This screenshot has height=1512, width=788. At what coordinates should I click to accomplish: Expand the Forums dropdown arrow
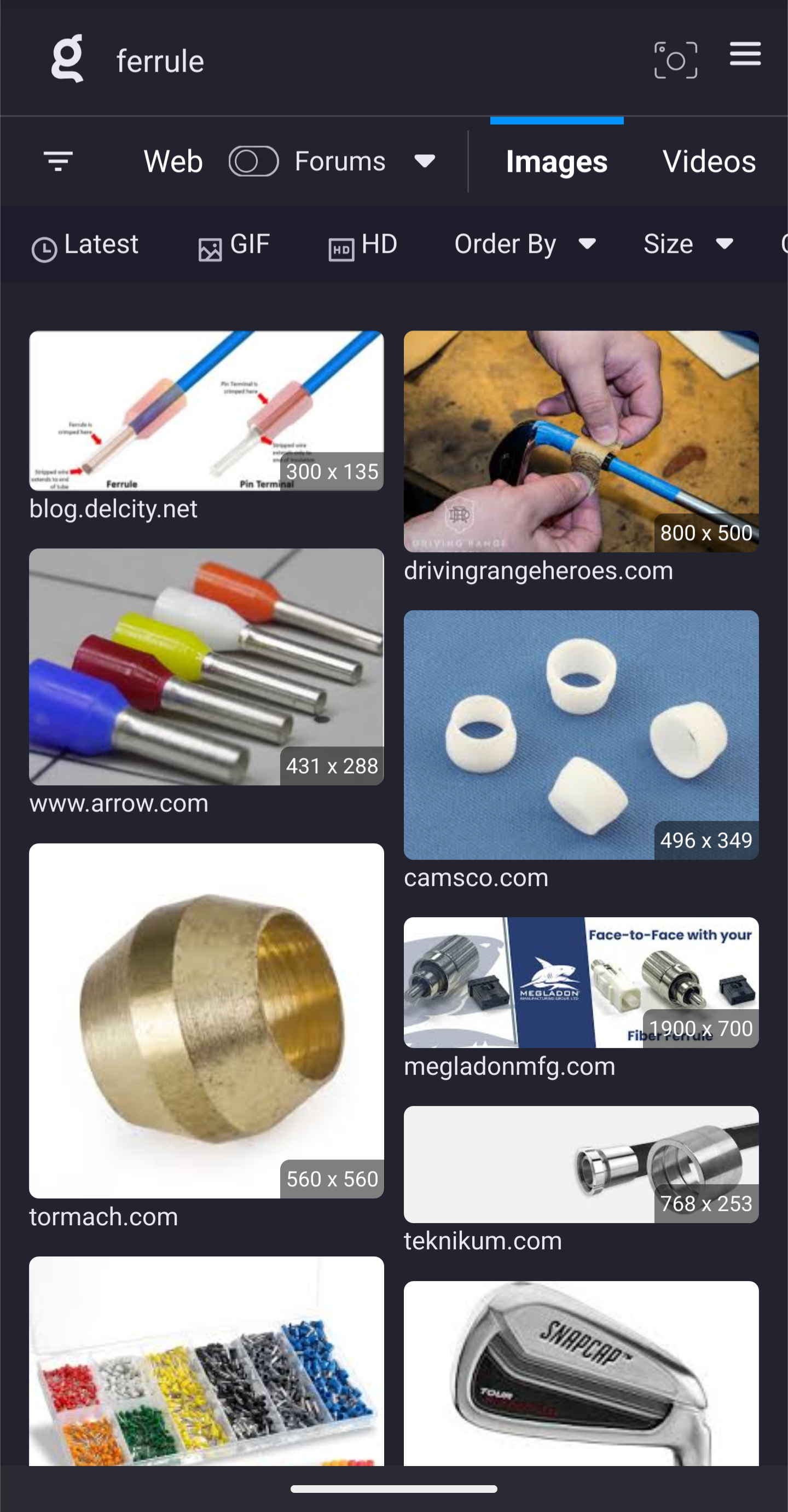click(424, 161)
